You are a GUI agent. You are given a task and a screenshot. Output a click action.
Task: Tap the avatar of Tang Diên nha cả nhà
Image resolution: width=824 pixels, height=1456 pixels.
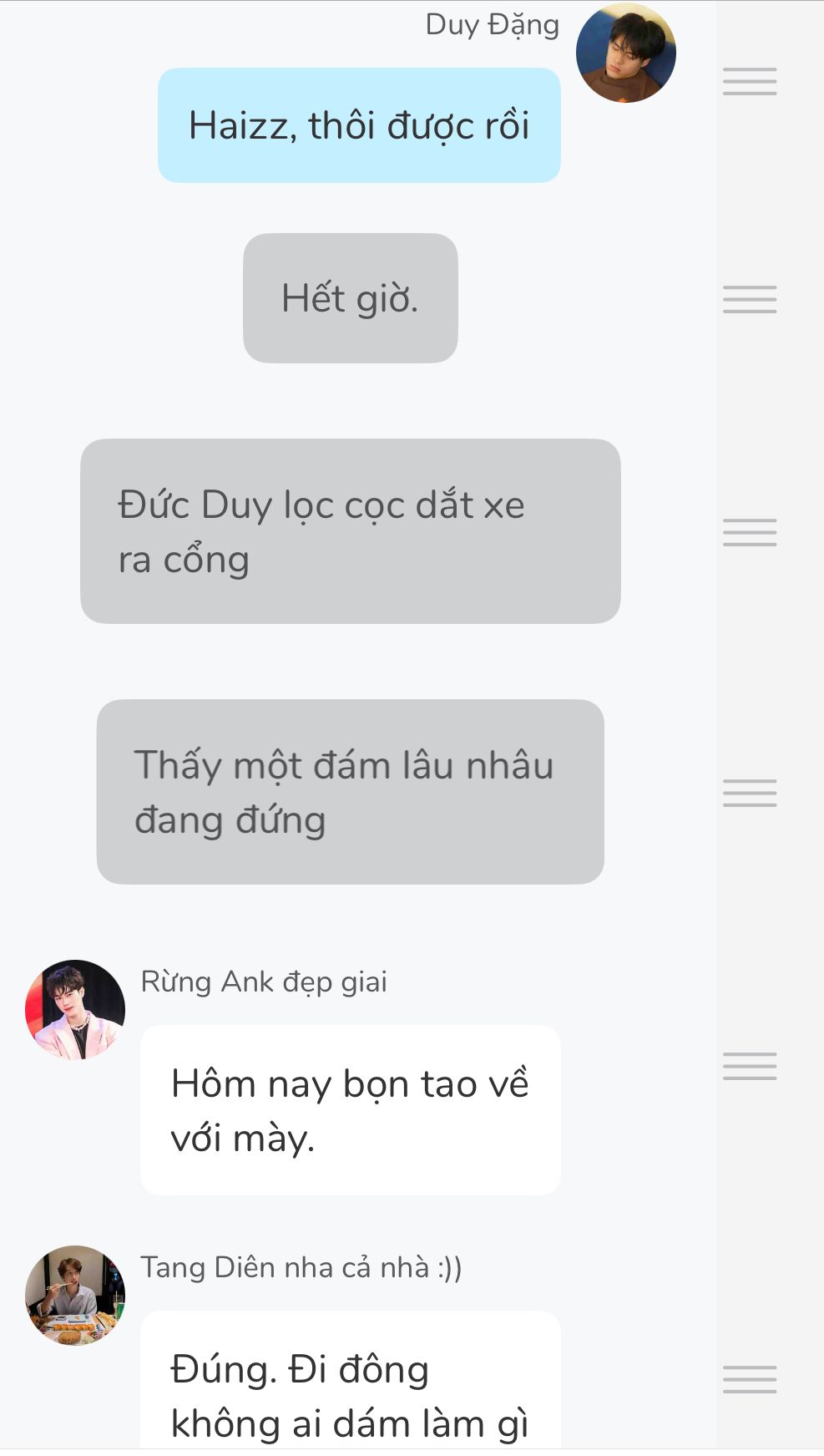tap(75, 1295)
